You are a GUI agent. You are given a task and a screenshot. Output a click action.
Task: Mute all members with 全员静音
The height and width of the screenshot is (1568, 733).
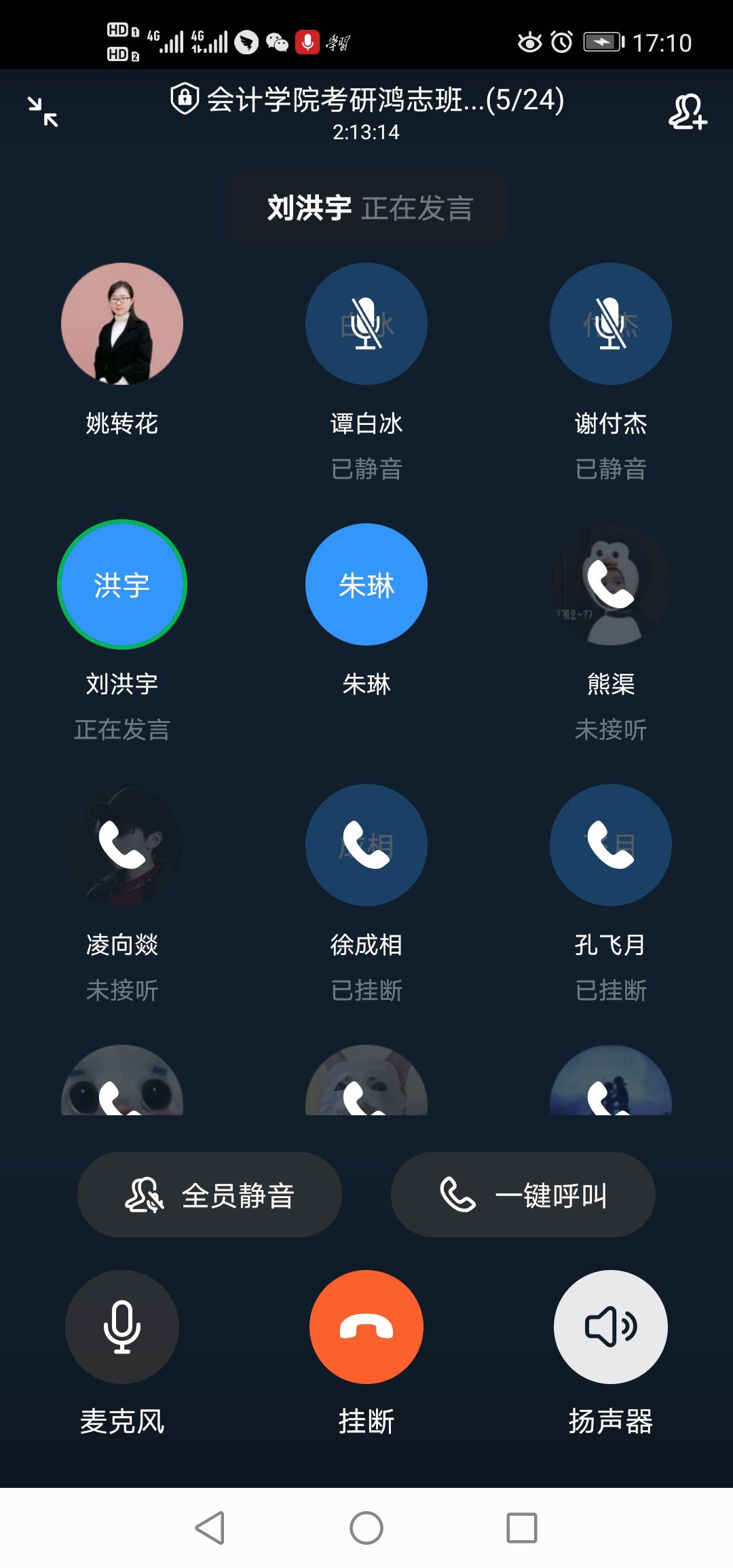[x=210, y=1195]
